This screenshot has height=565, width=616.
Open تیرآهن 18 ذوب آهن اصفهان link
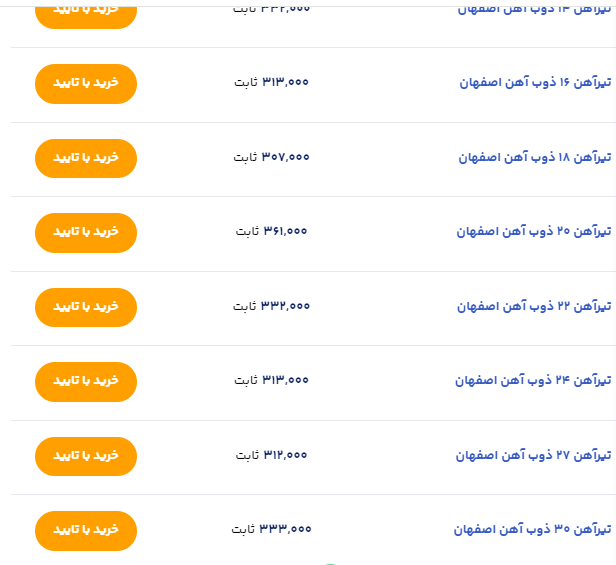pos(534,158)
